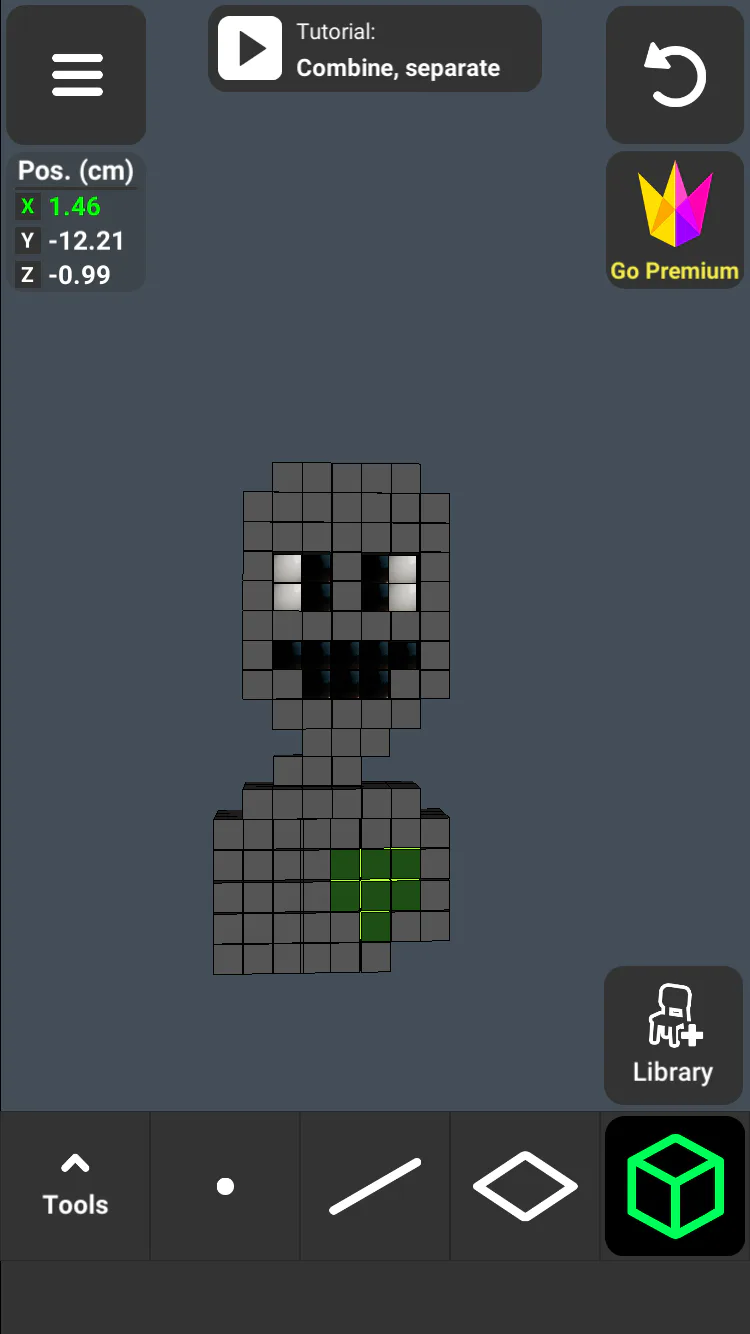This screenshot has height=1334, width=750.
Task: Open the model Library
Action: [673, 1035]
